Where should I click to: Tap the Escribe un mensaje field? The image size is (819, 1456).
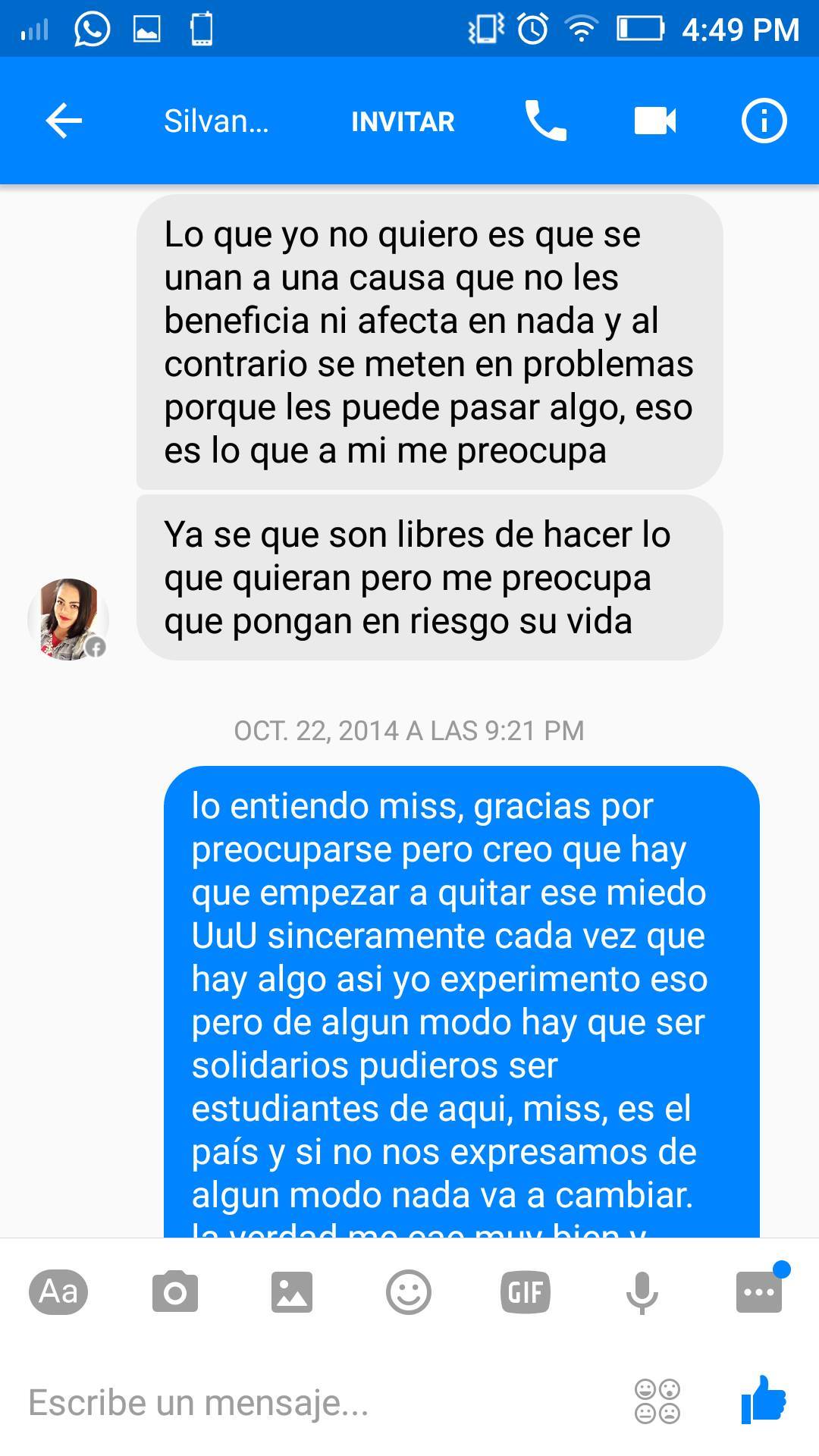(x=303, y=1402)
